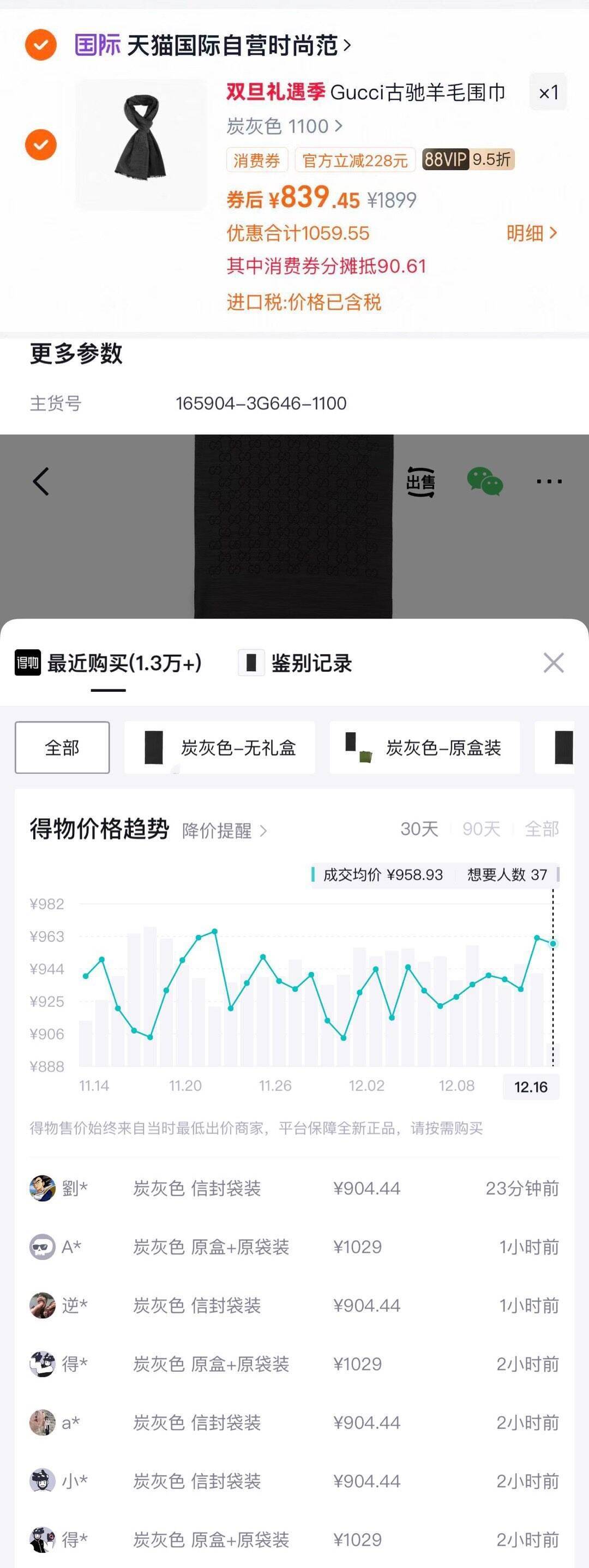The image size is (589, 1568).
Task: Open the three-dot more options menu
Action: point(547,481)
